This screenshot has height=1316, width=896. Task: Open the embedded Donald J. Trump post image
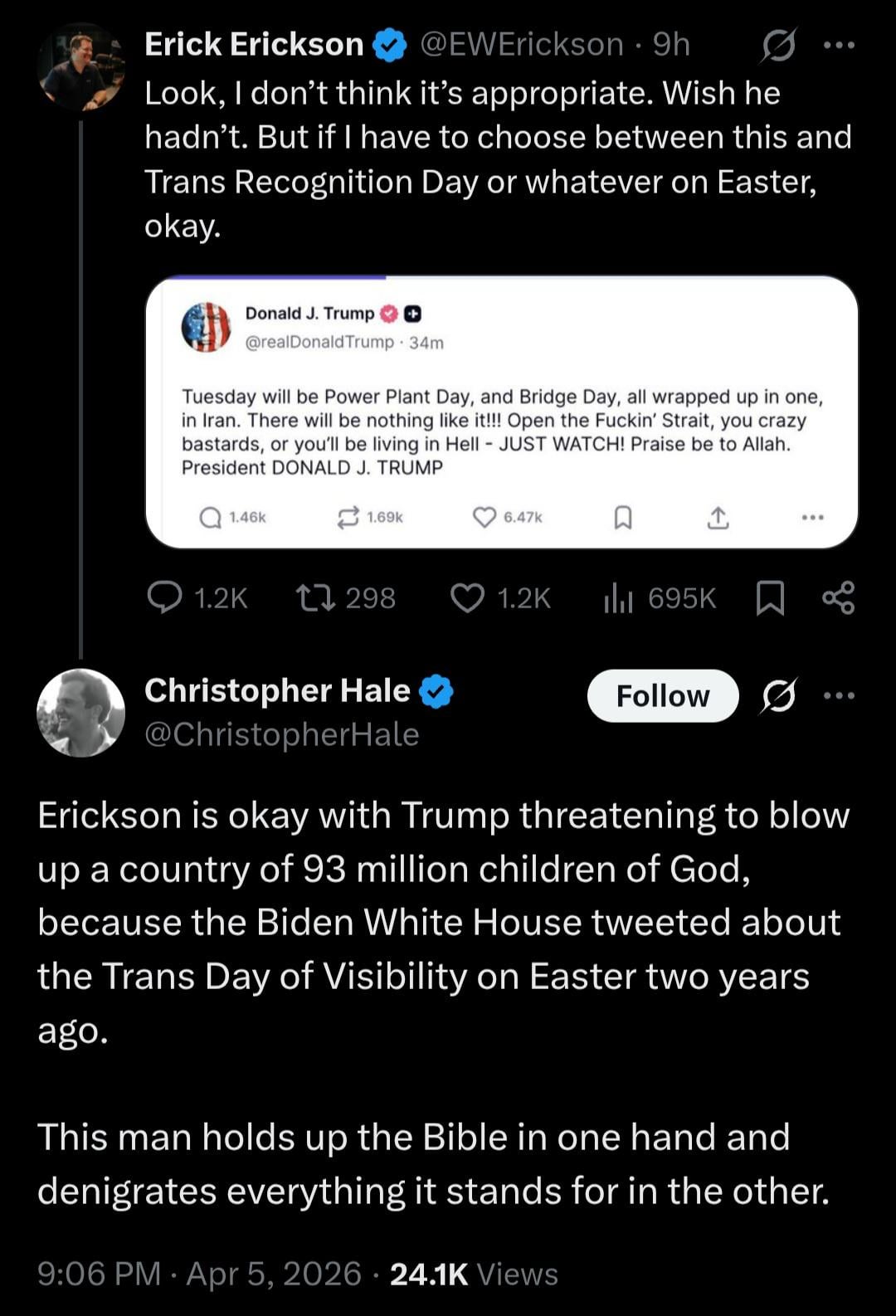point(501,412)
